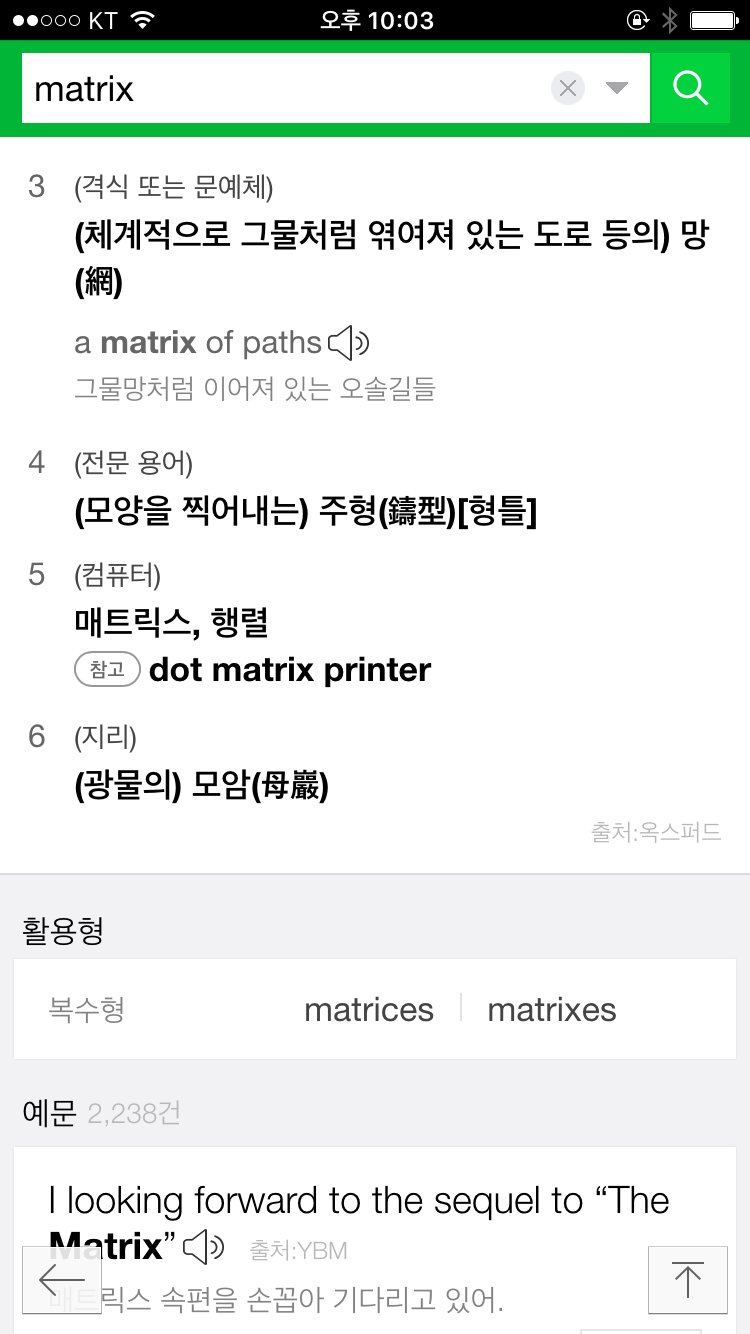
Task: Jump to top of the page
Action: pyautogui.click(x=687, y=1279)
